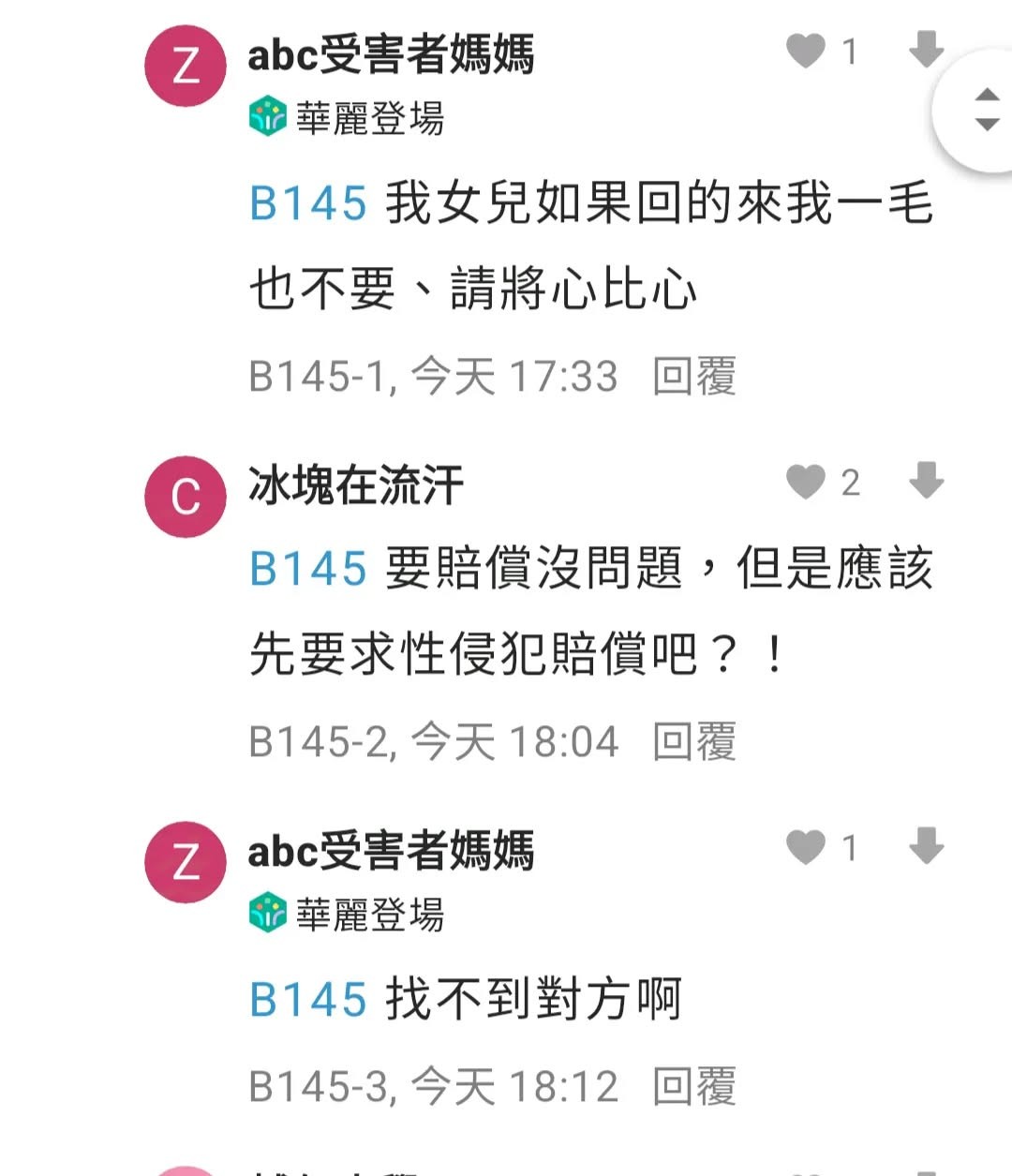Like comment B145-3 找不到對方啊
This screenshot has height=1176, width=1012.
[806, 847]
